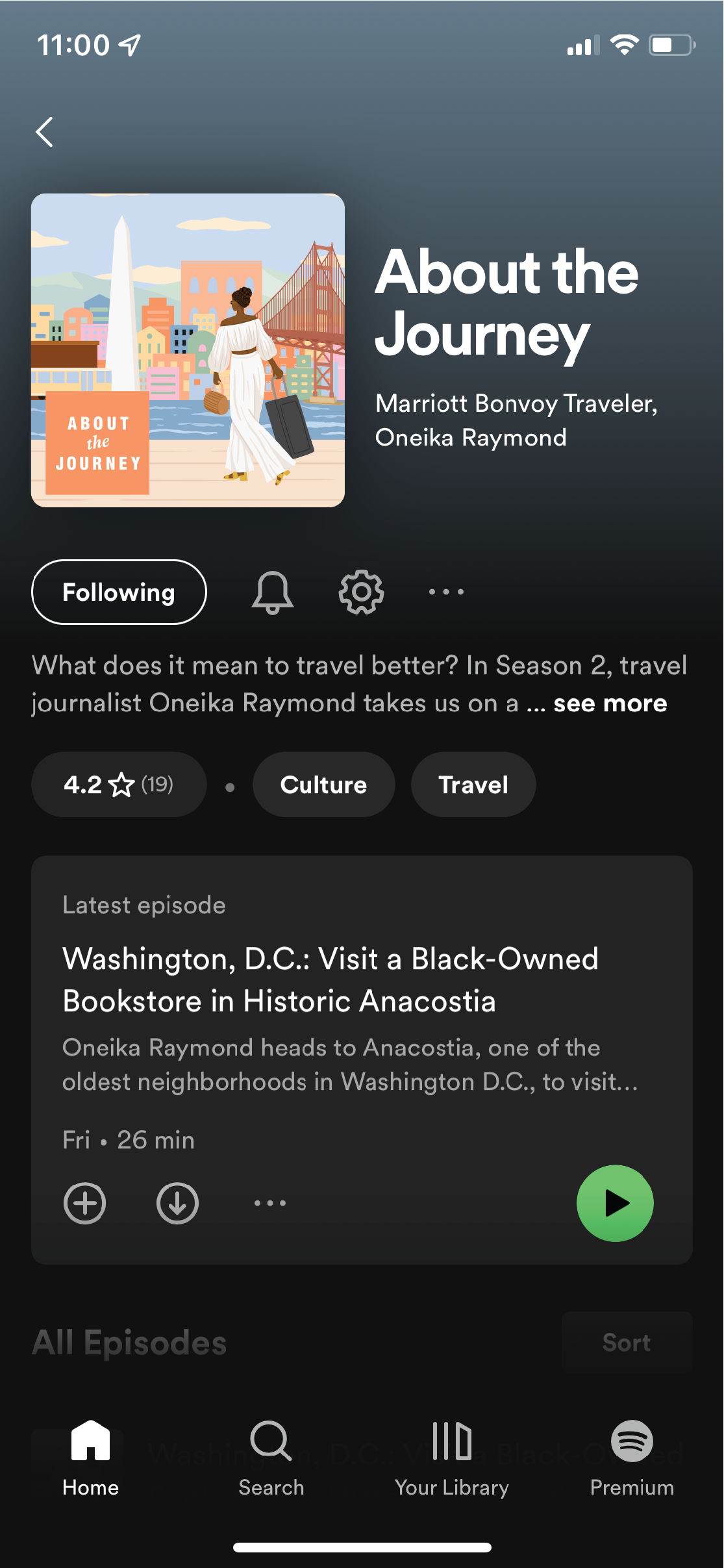Add latest episode to Your Episodes

(85, 1203)
